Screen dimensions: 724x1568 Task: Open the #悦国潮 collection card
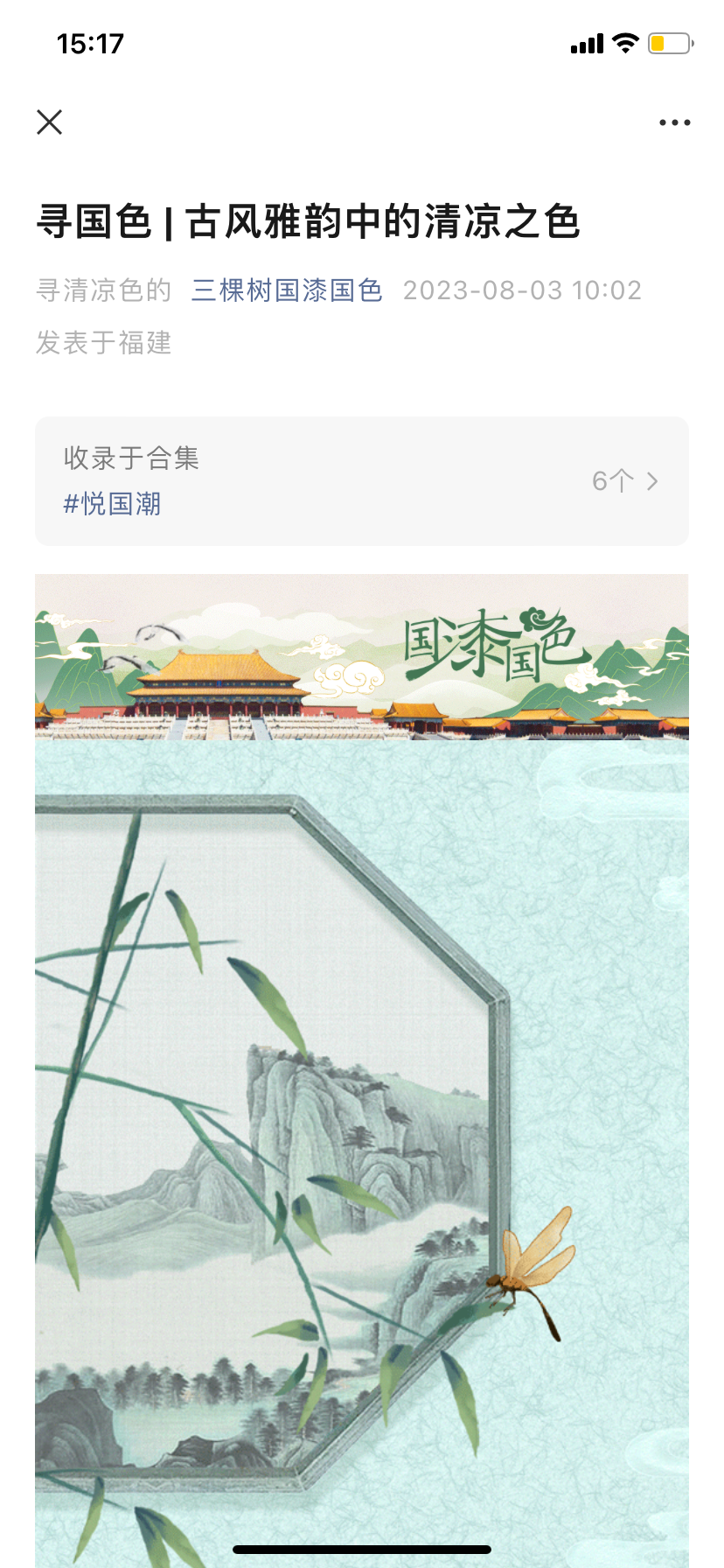361,481
